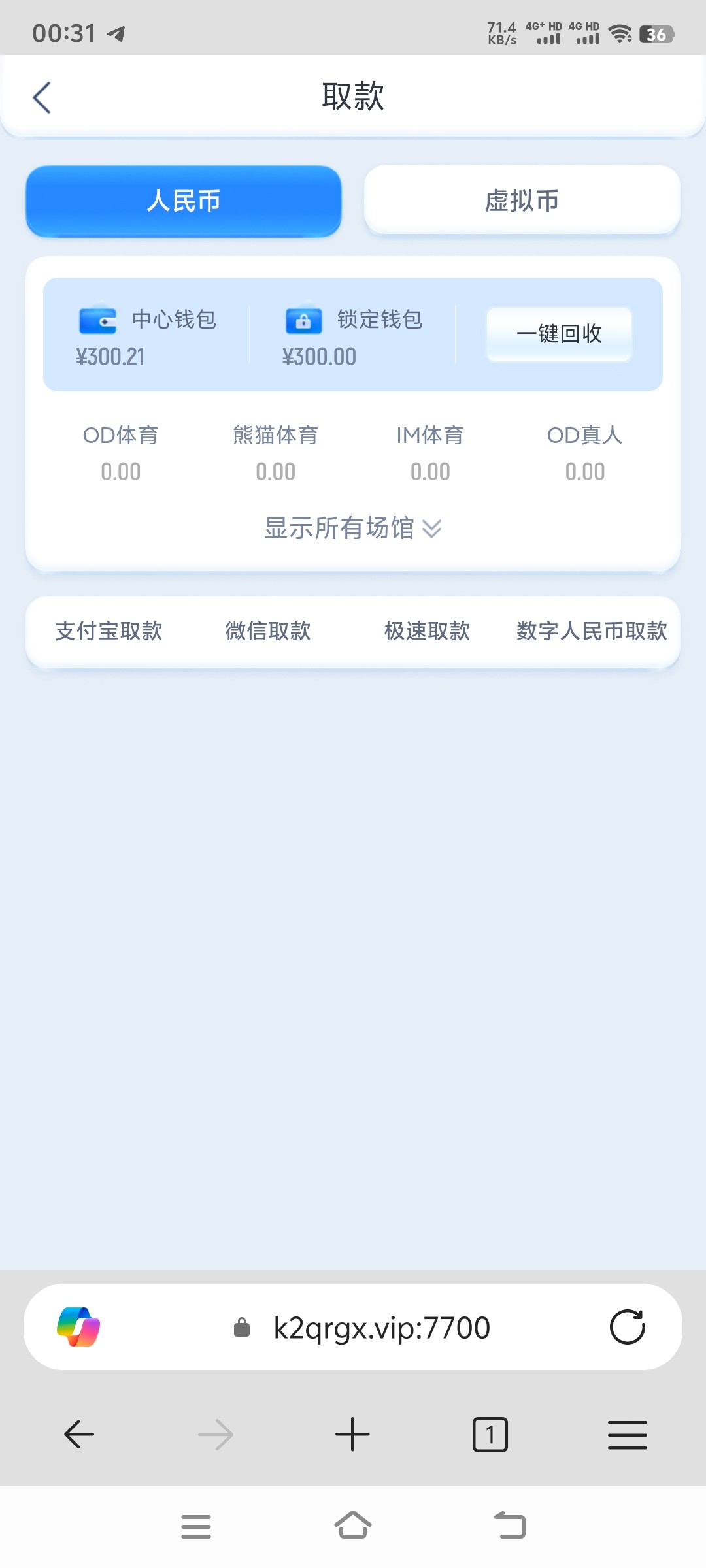
Task: Tap the browser back navigation arrow
Action: tap(78, 1434)
